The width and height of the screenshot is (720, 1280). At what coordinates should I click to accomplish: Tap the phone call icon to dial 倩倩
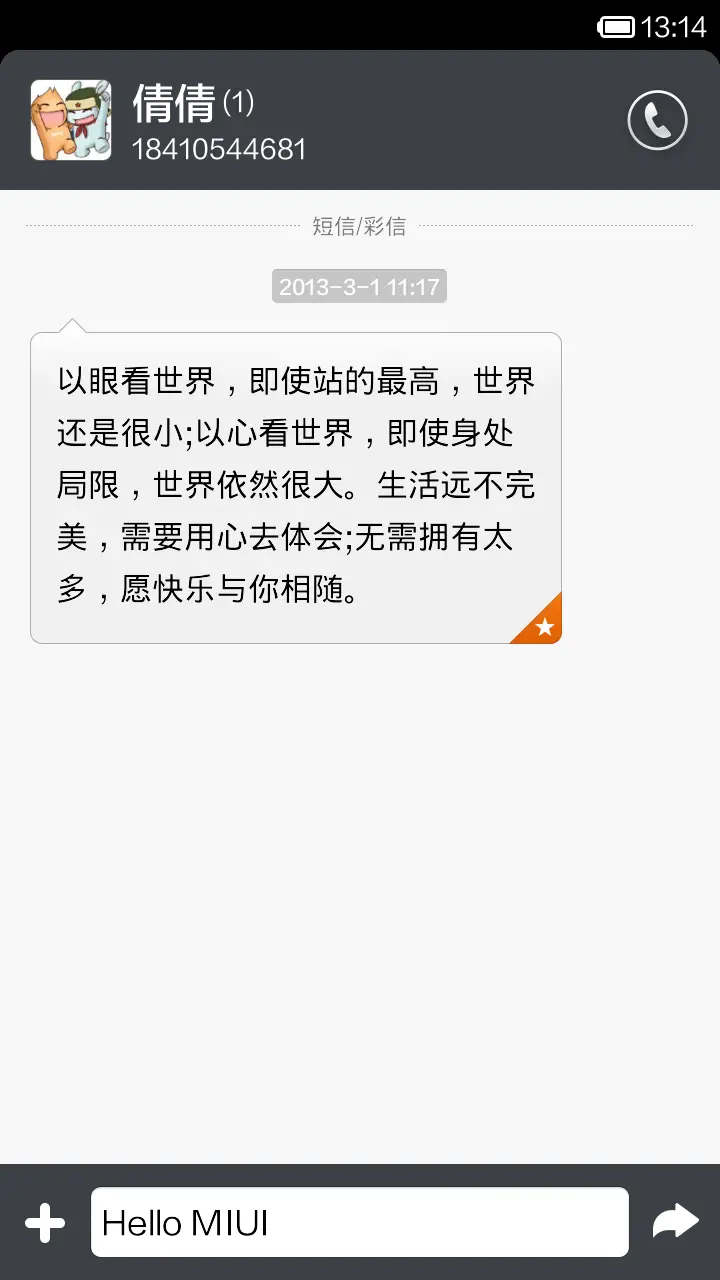[657, 120]
